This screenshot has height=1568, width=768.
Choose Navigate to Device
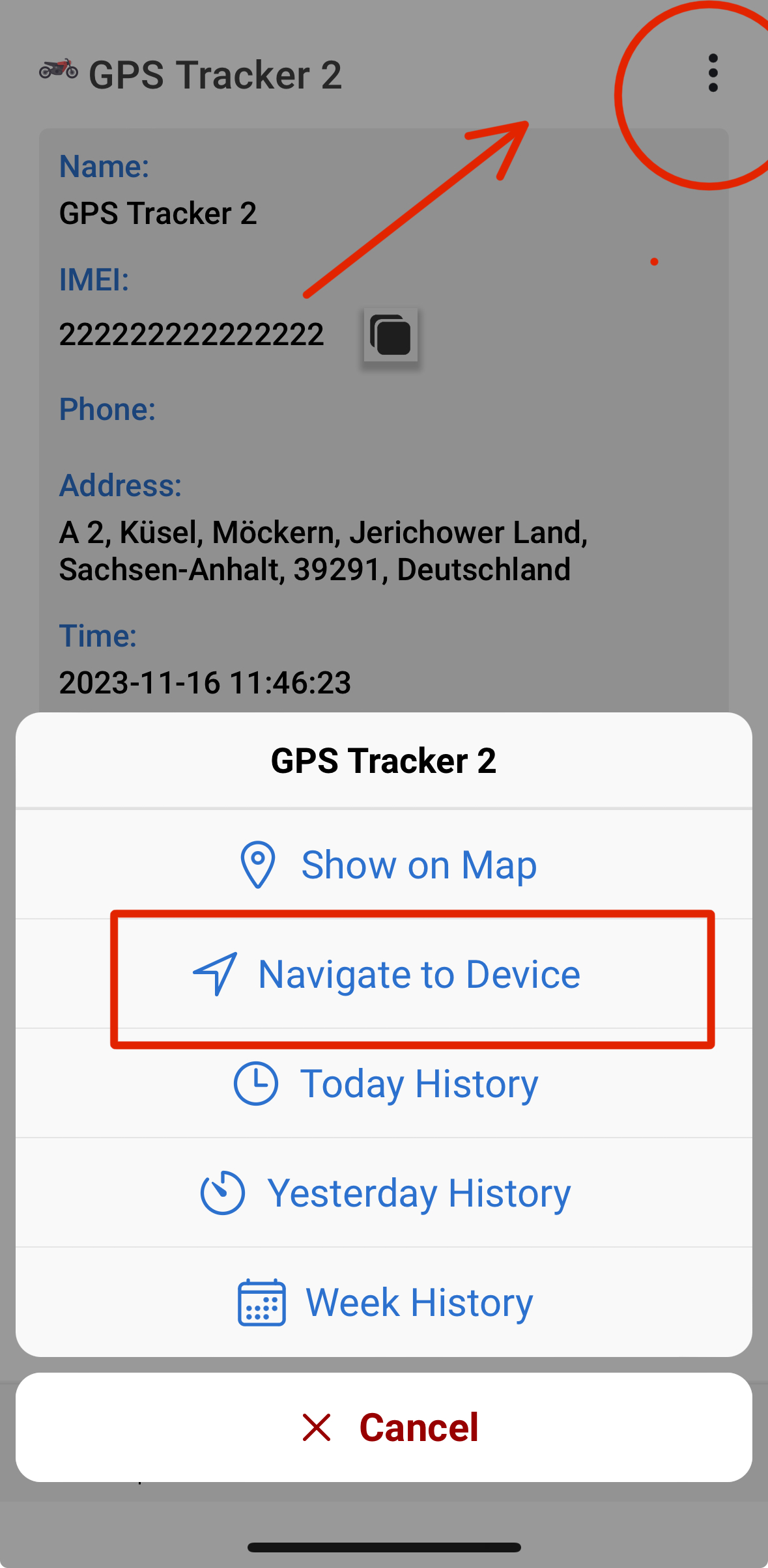coord(384,974)
